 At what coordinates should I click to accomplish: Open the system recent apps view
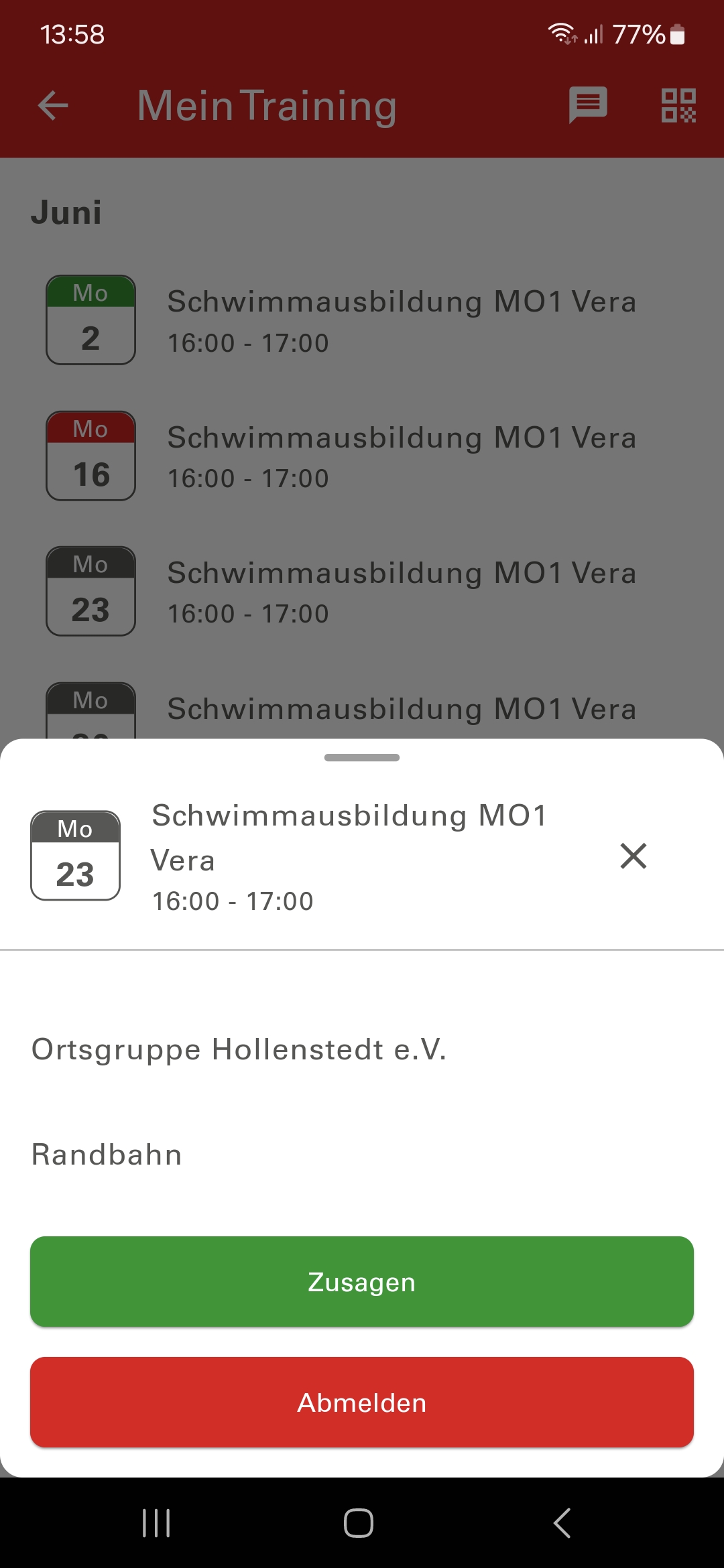pyautogui.click(x=156, y=1522)
